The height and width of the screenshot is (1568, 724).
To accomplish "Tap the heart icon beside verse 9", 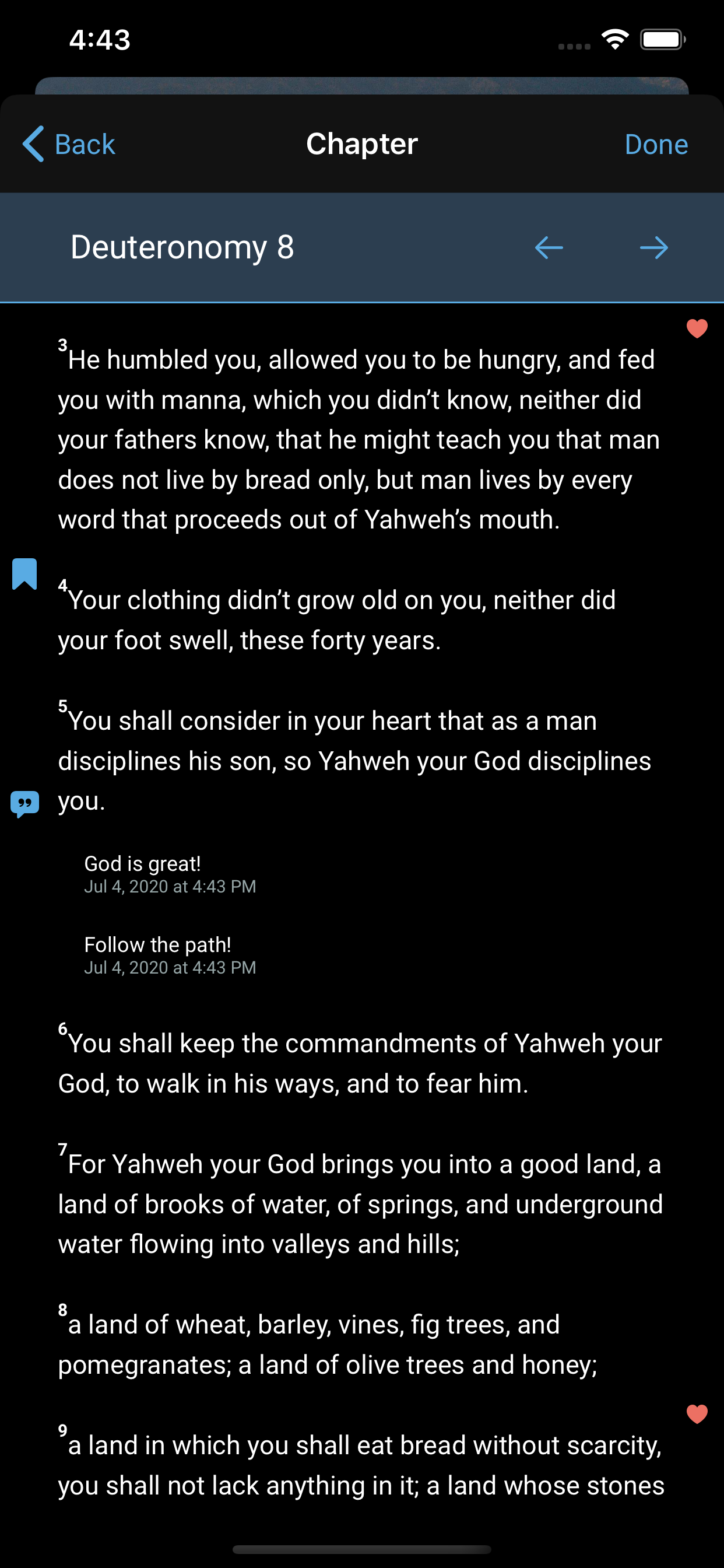I will click(x=697, y=1414).
